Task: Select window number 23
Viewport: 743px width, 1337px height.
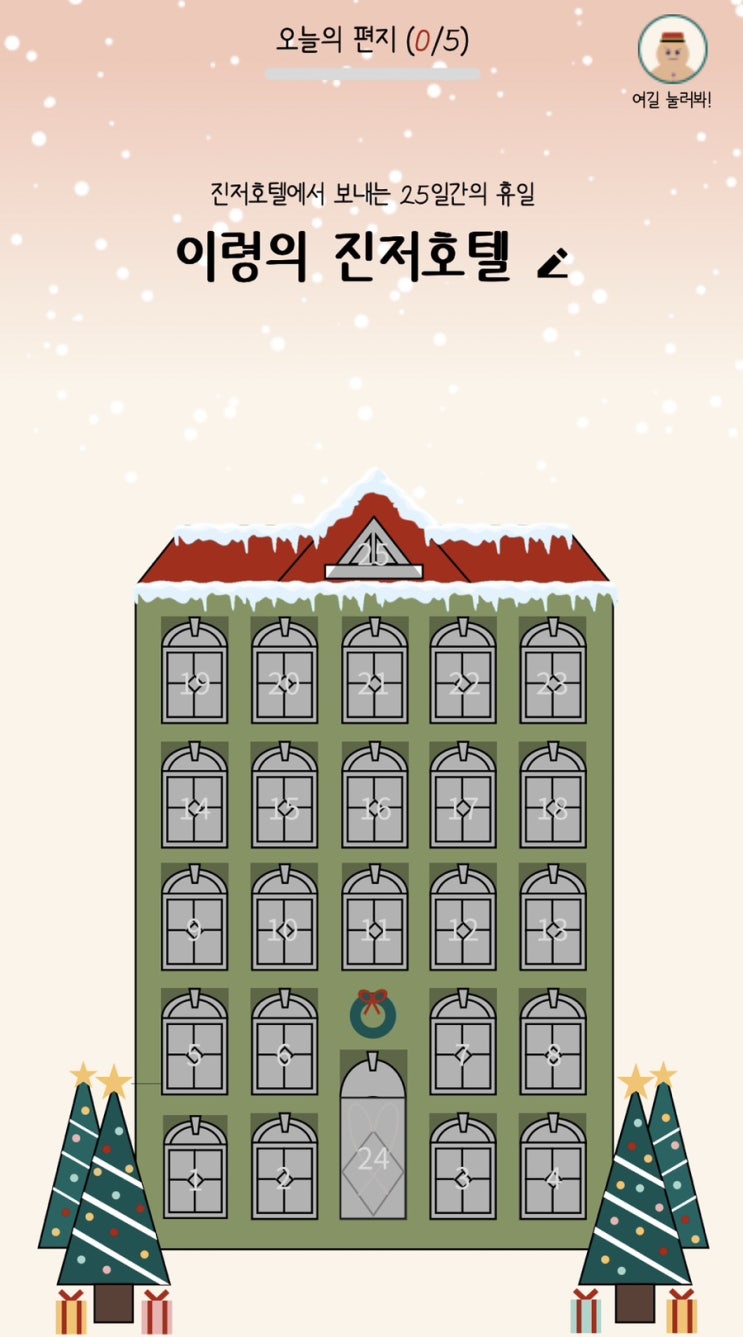Action: [x=553, y=676]
